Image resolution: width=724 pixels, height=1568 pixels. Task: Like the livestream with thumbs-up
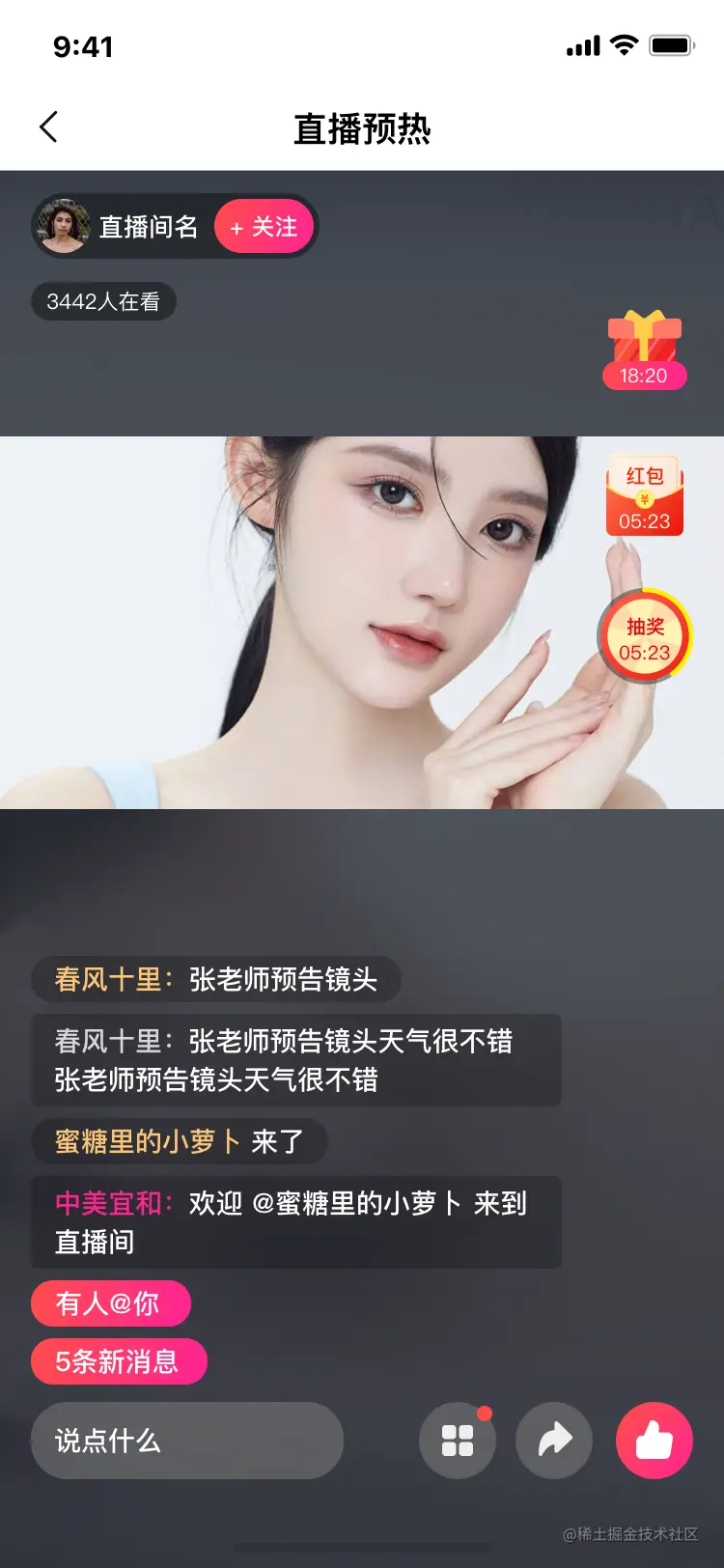[654, 1441]
